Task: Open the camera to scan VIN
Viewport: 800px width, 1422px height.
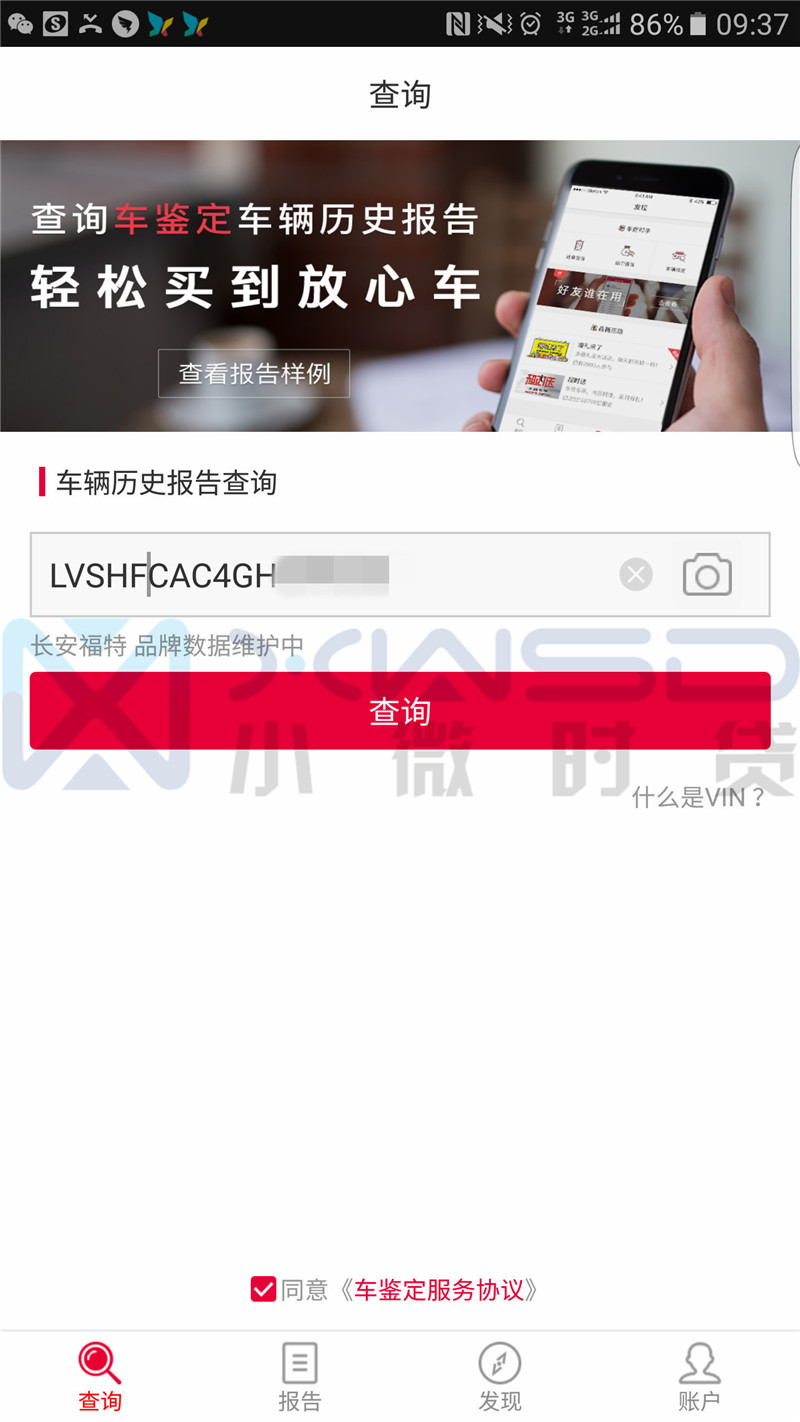Action: pos(707,575)
